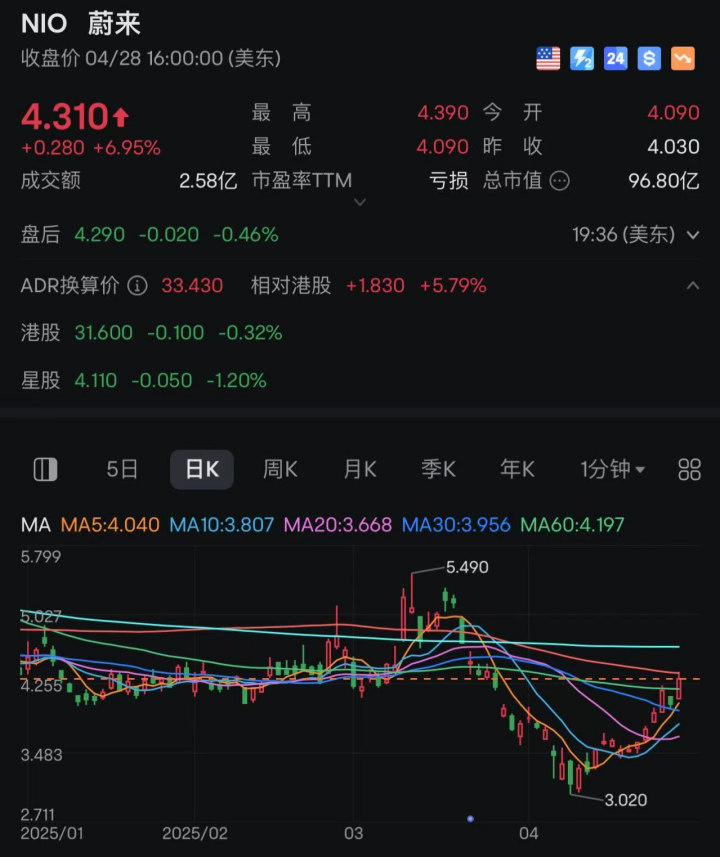Open the ADR换算价 info icon
Viewport: 720px width, 857px height.
138,286
